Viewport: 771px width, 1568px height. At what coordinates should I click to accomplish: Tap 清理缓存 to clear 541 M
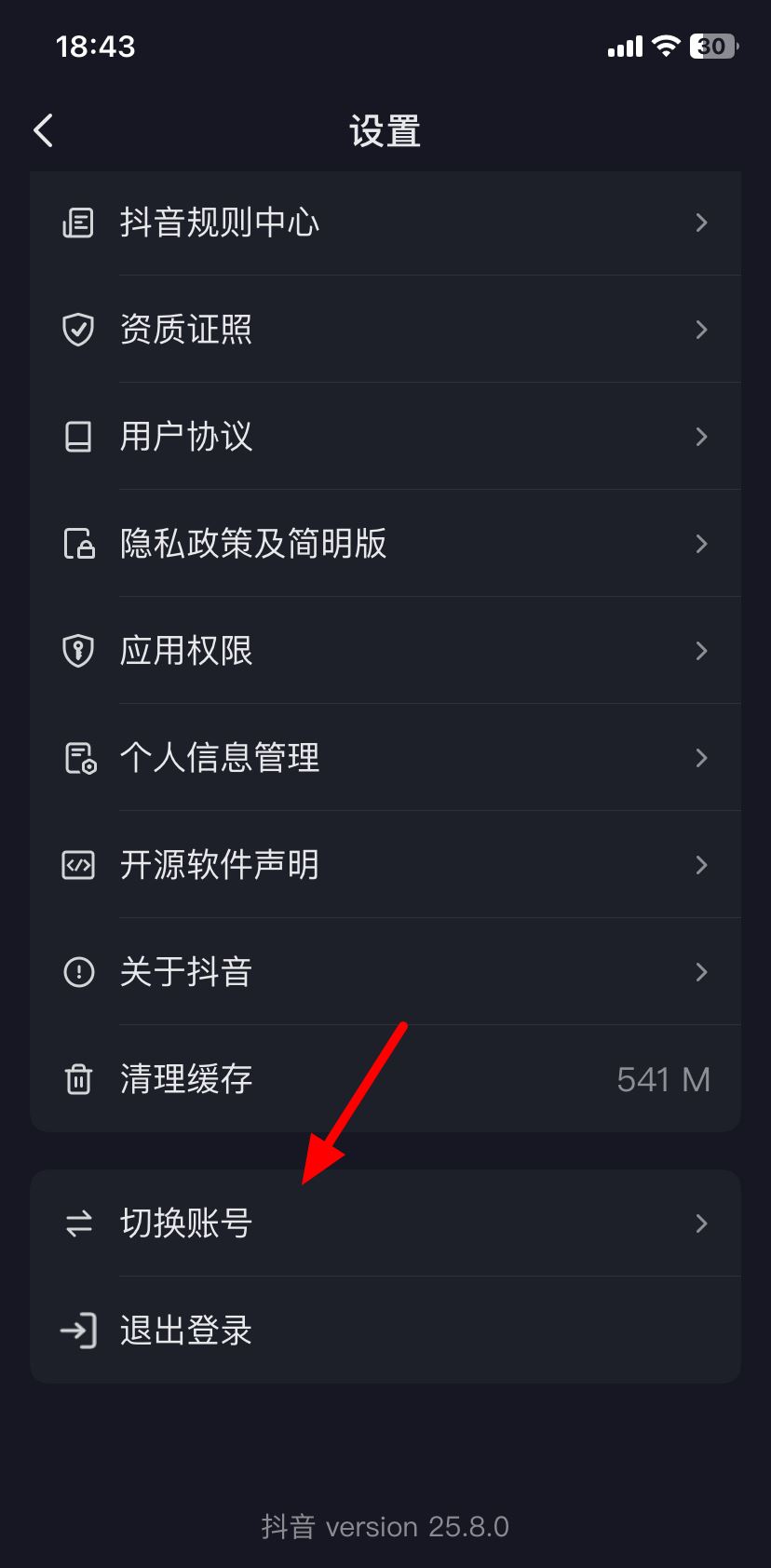tap(385, 1079)
